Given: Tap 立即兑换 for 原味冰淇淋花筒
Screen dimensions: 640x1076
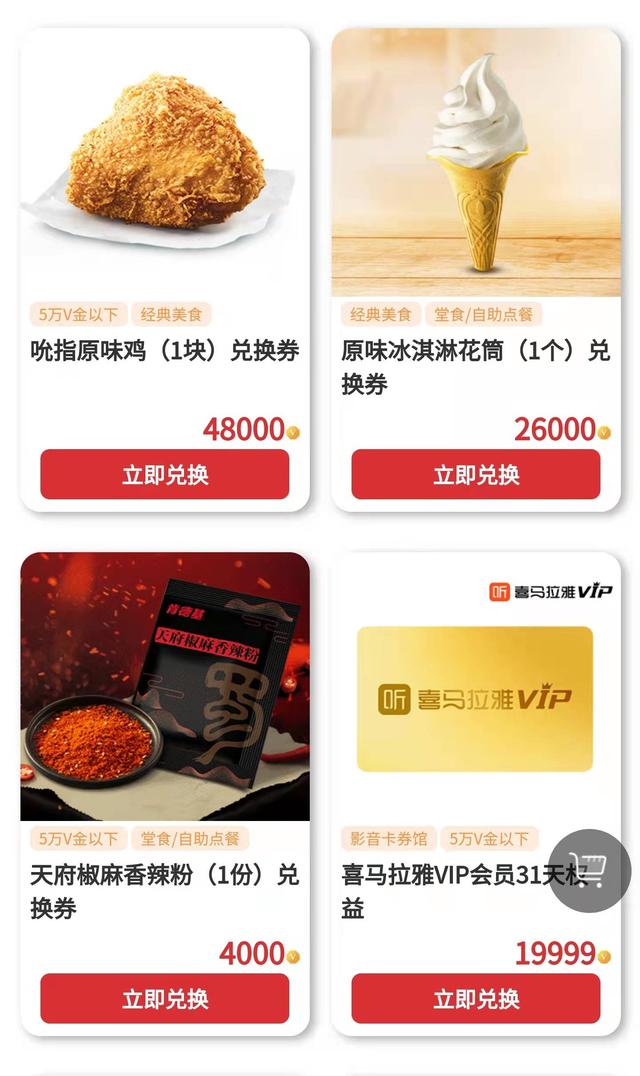Looking at the screenshot, I should coord(476,474).
